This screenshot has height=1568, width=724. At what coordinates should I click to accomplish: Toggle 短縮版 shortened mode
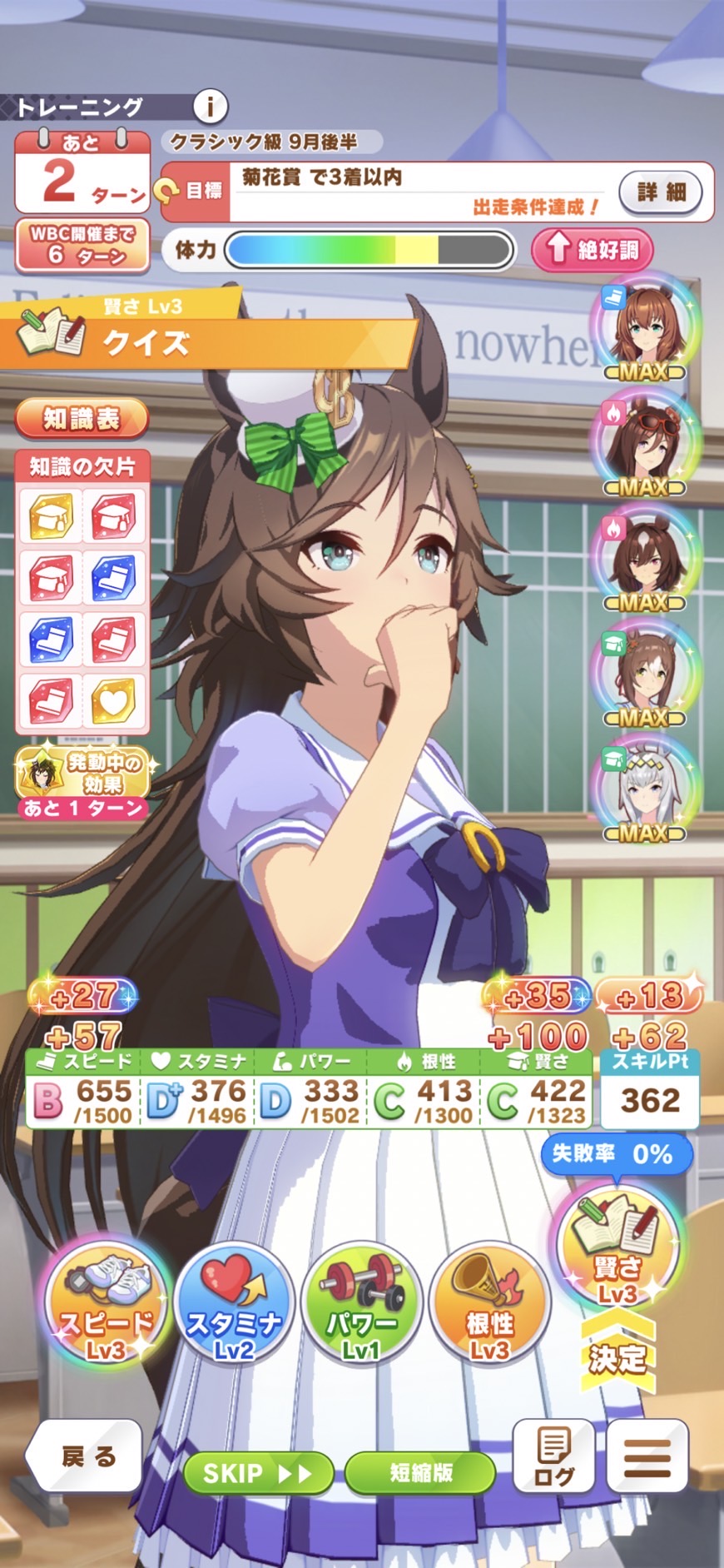coord(420,1473)
